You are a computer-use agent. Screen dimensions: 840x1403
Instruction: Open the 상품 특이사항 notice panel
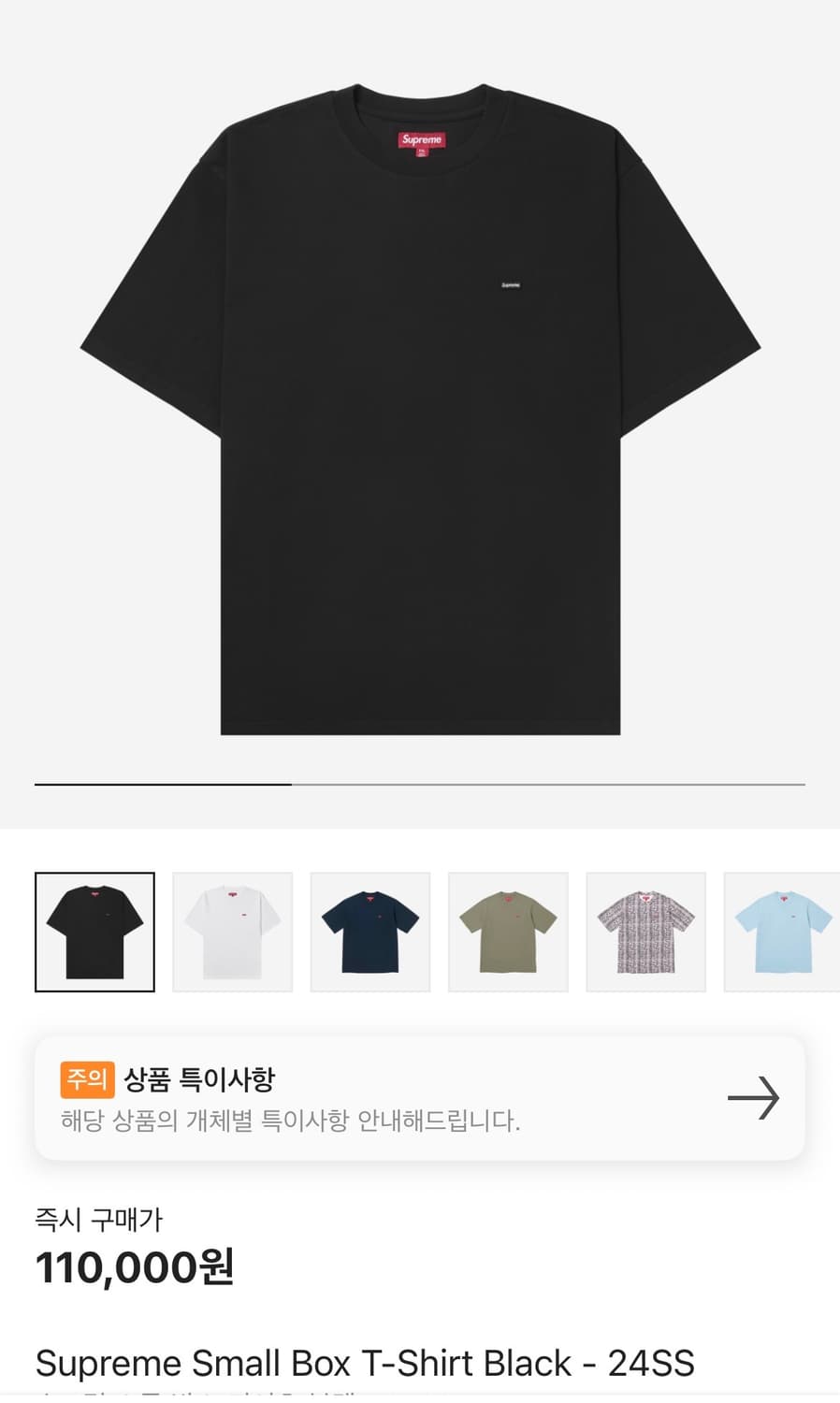[x=420, y=1097]
